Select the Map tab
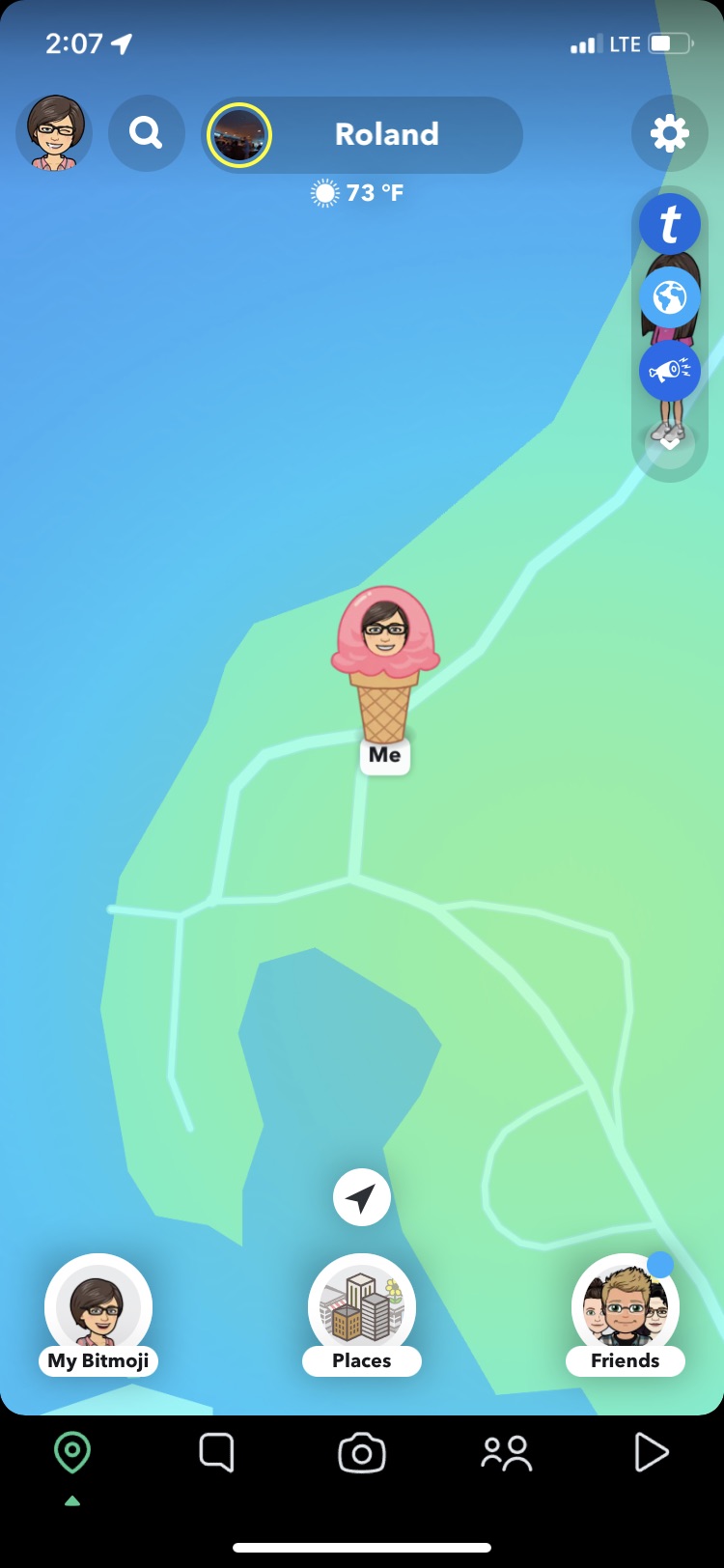The width and height of the screenshot is (724, 1568). tap(72, 1452)
